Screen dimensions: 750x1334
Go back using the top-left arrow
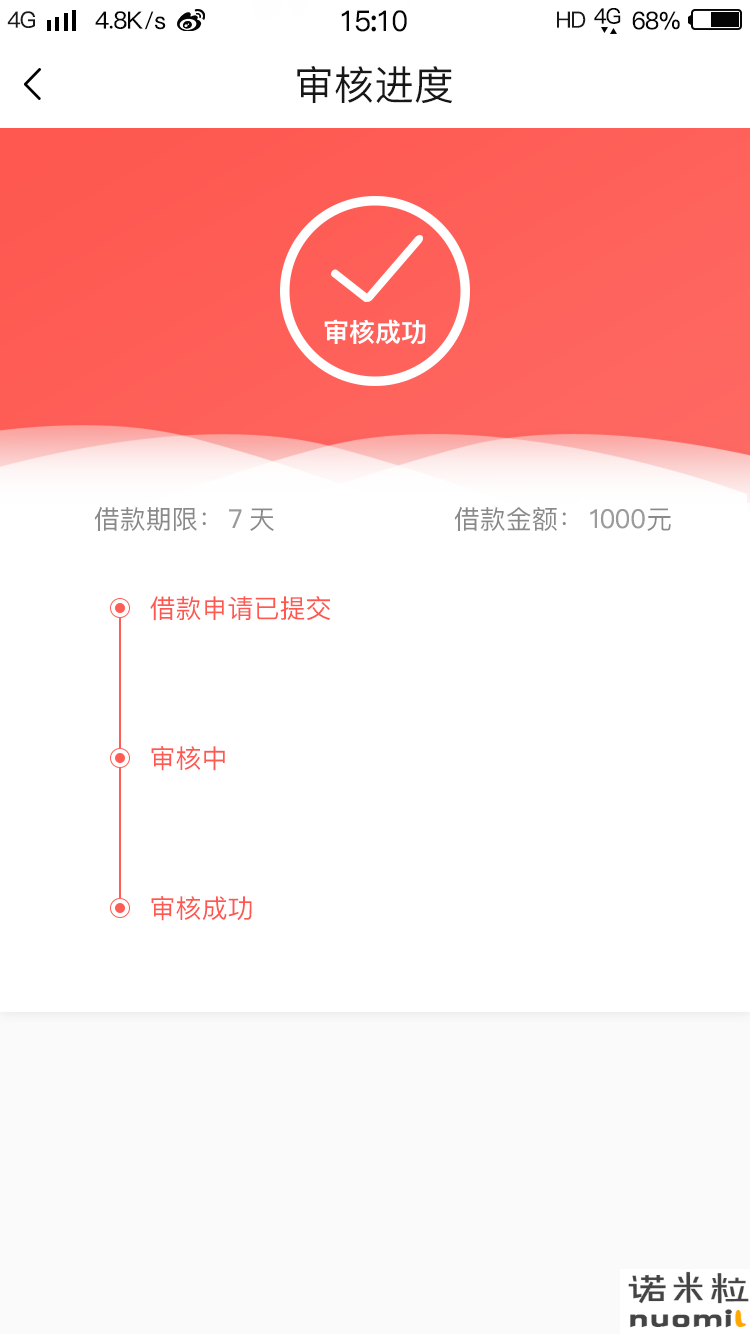point(33,84)
